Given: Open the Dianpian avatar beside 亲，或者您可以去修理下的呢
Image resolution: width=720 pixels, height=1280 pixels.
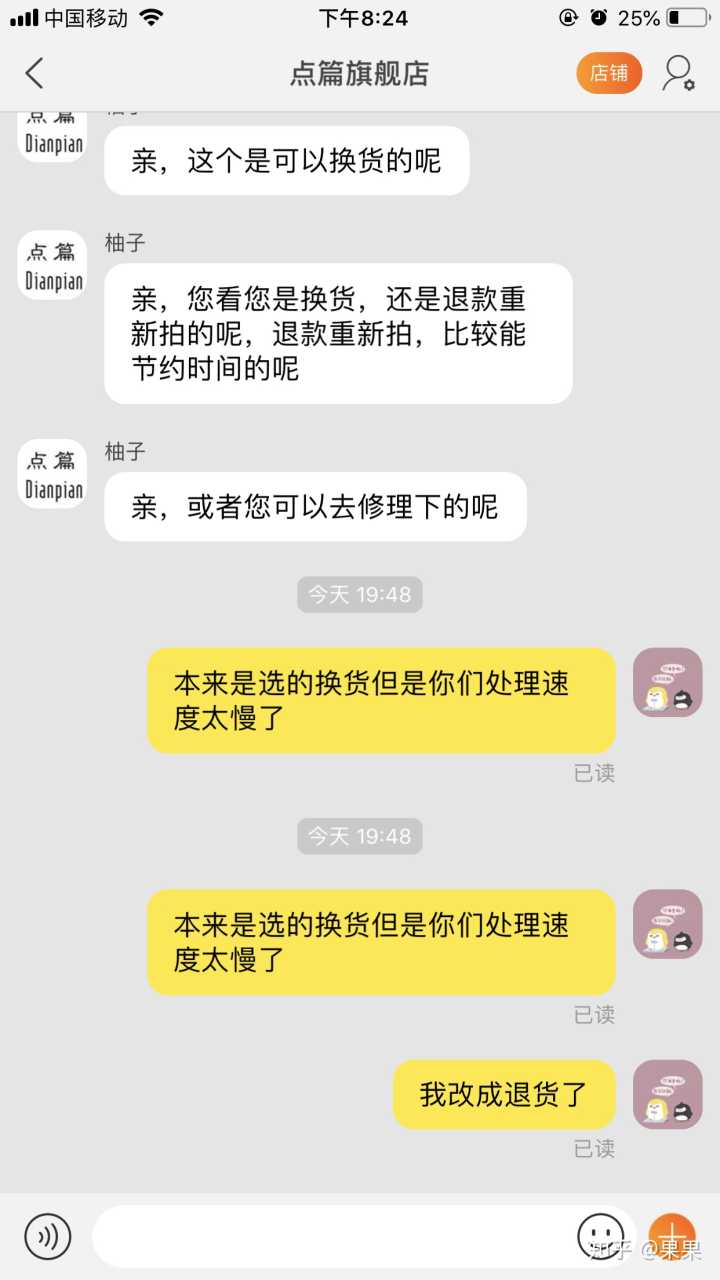Looking at the screenshot, I should (x=53, y=474).
